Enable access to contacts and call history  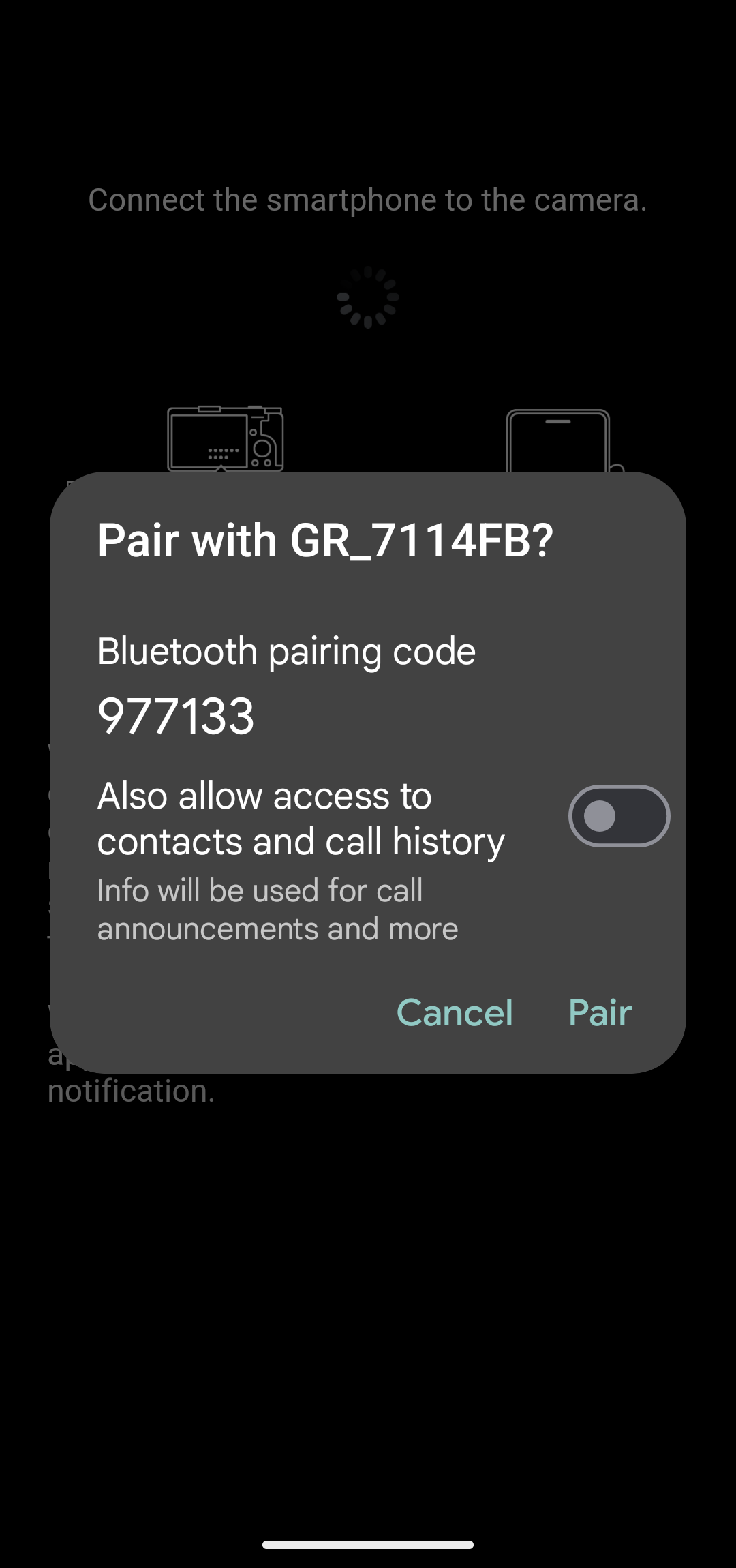pyautogui.click(x=619, y=816)
